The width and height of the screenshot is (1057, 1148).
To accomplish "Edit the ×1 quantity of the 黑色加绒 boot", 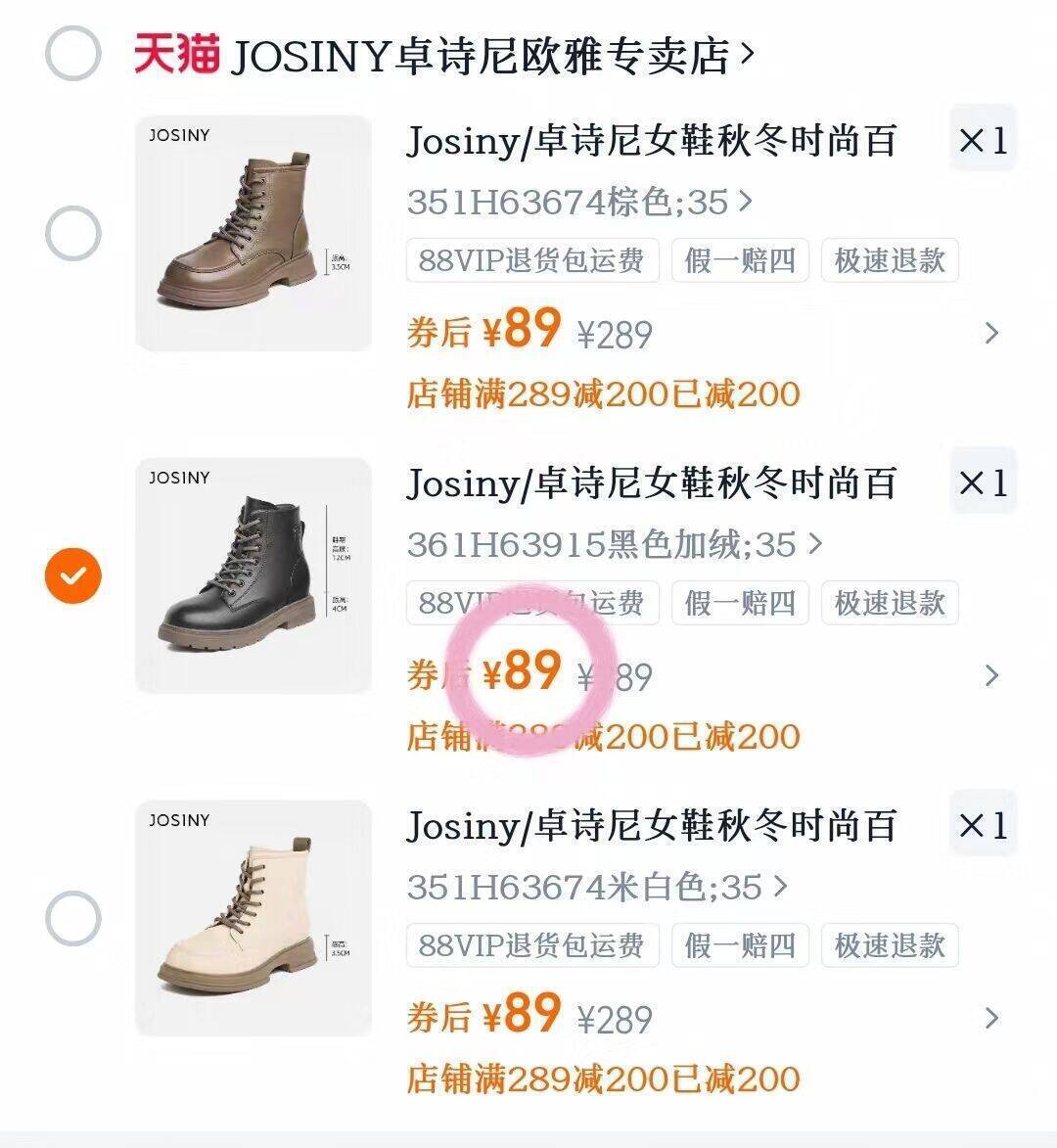I will coord(983,483).
